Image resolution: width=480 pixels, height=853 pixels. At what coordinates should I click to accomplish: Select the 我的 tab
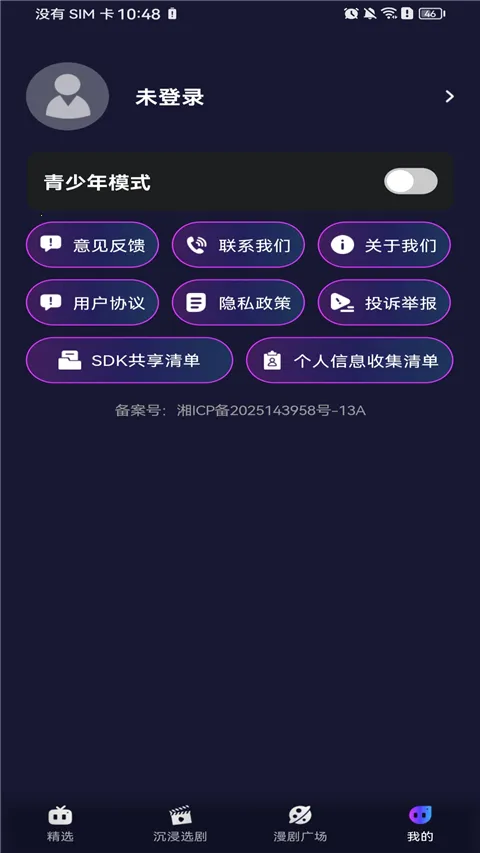tap(420, 823)
